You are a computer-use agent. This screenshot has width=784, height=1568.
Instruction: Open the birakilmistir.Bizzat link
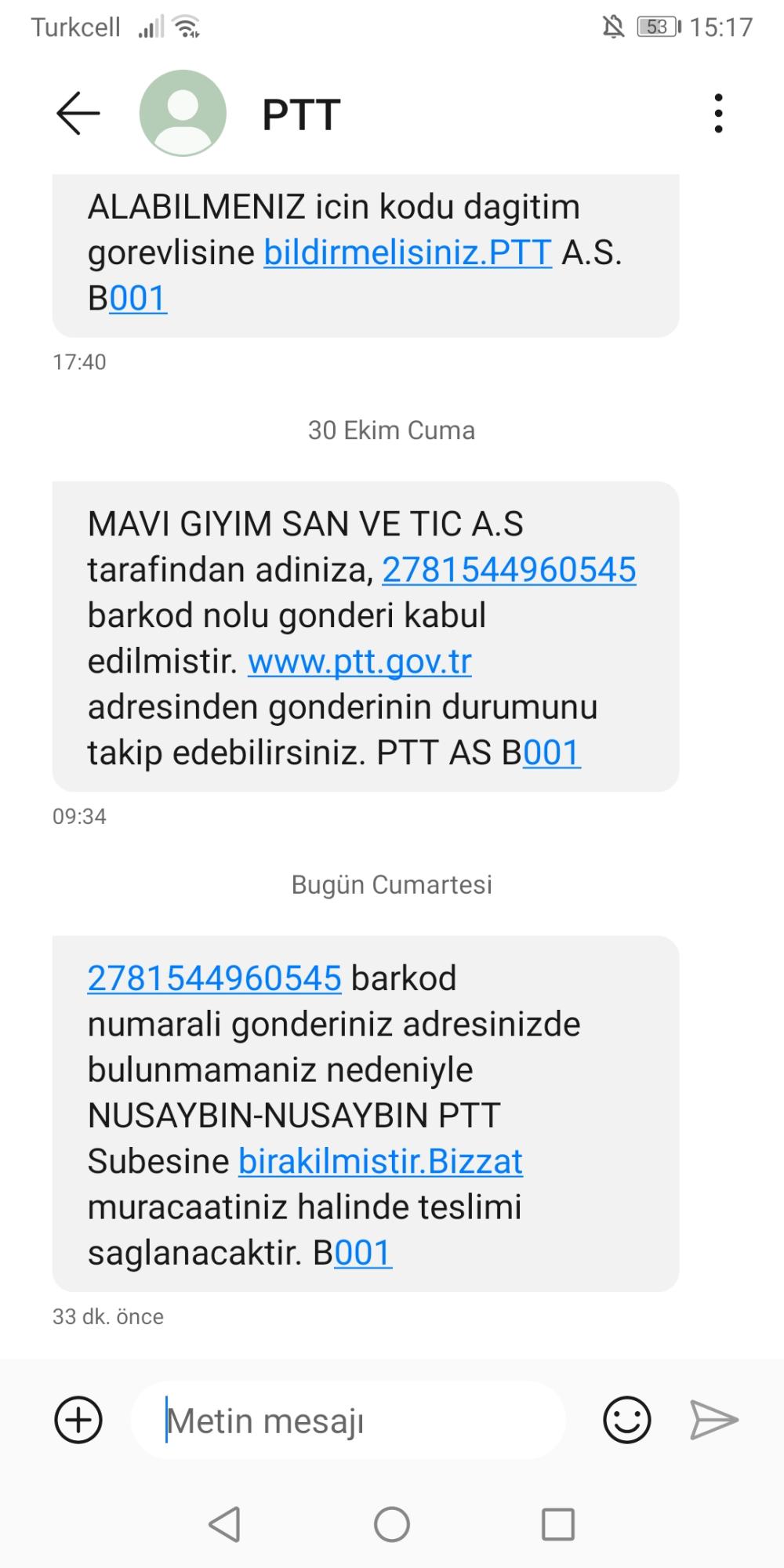[380, 1161]
